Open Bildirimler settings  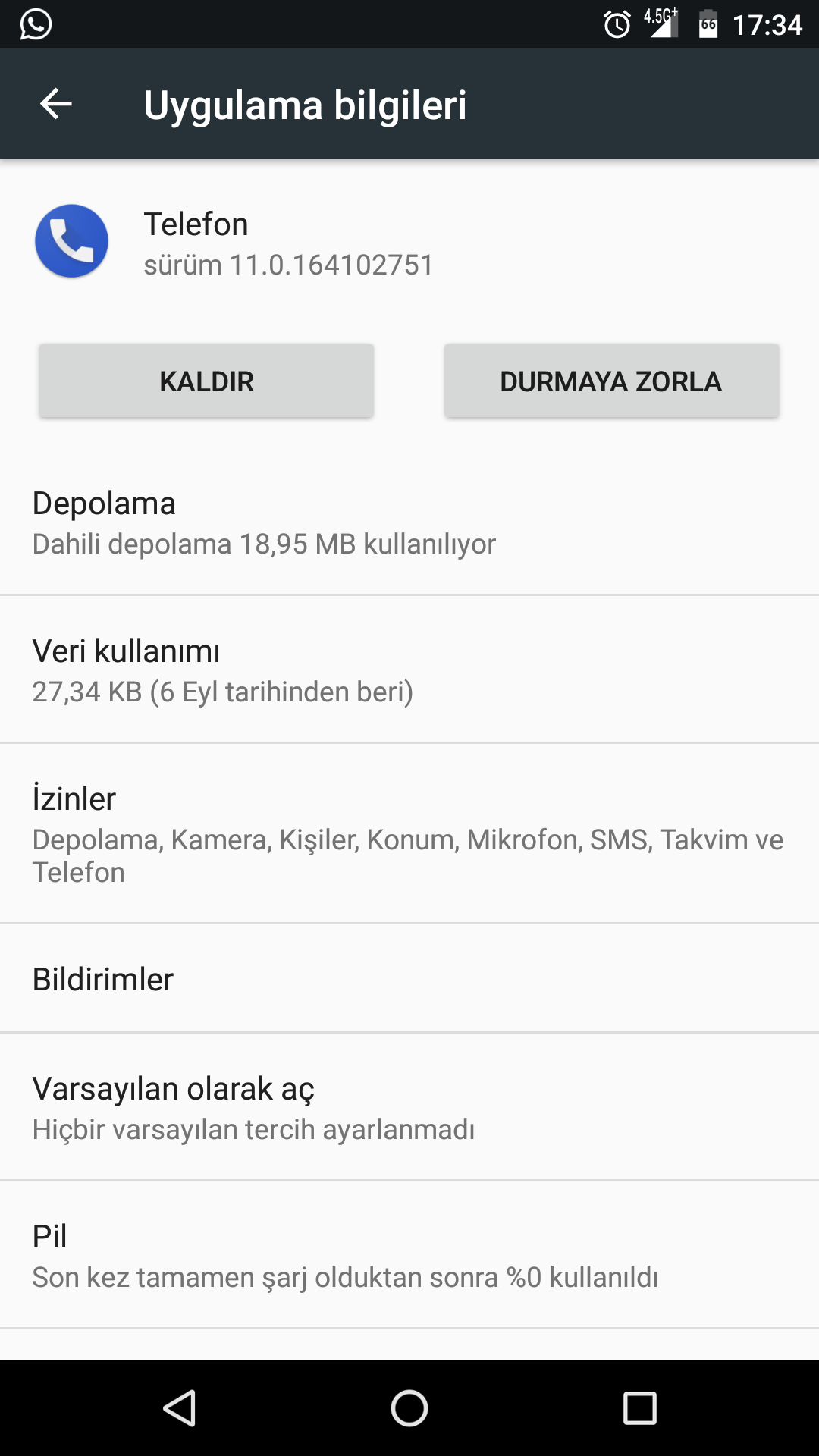coord(409,978)
